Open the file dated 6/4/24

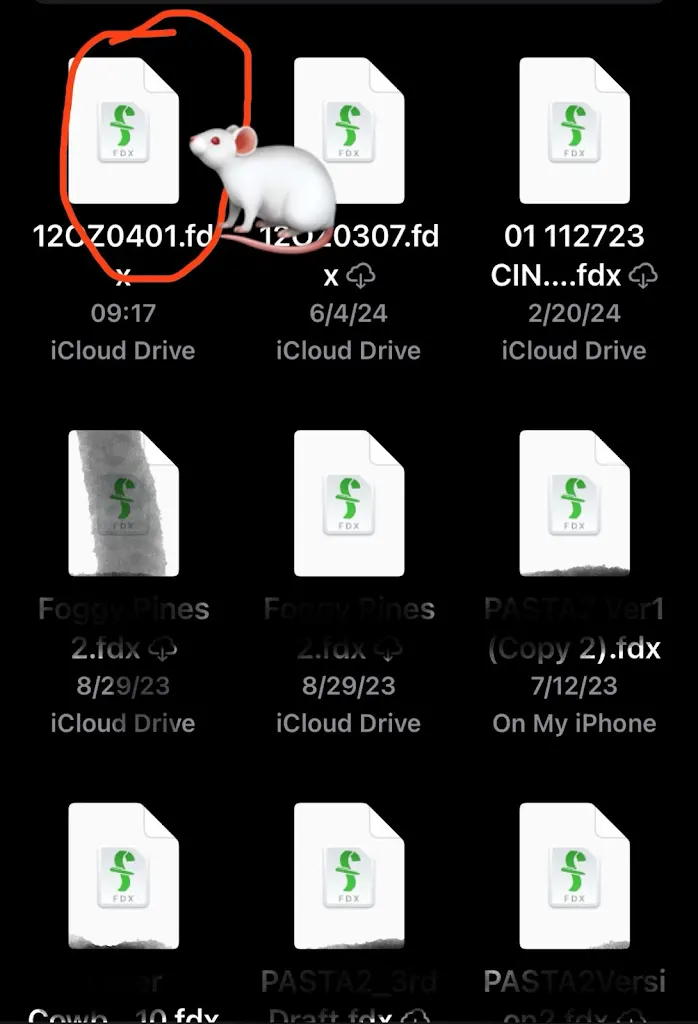coord(349,131)
